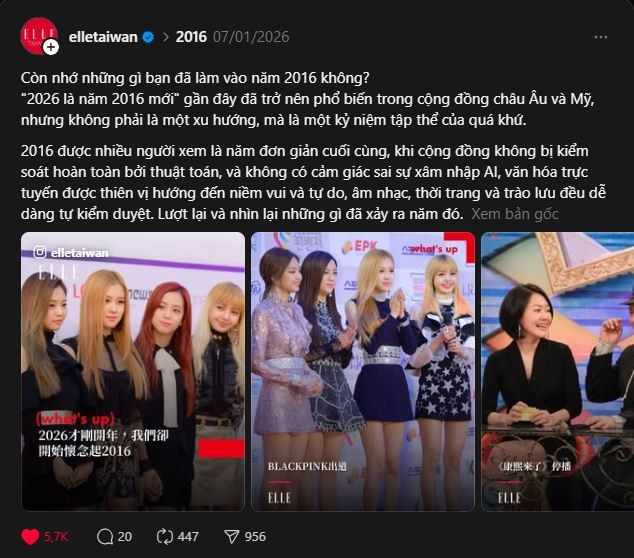
Task: Open the third photo with talk show
Action: [557, 371]
